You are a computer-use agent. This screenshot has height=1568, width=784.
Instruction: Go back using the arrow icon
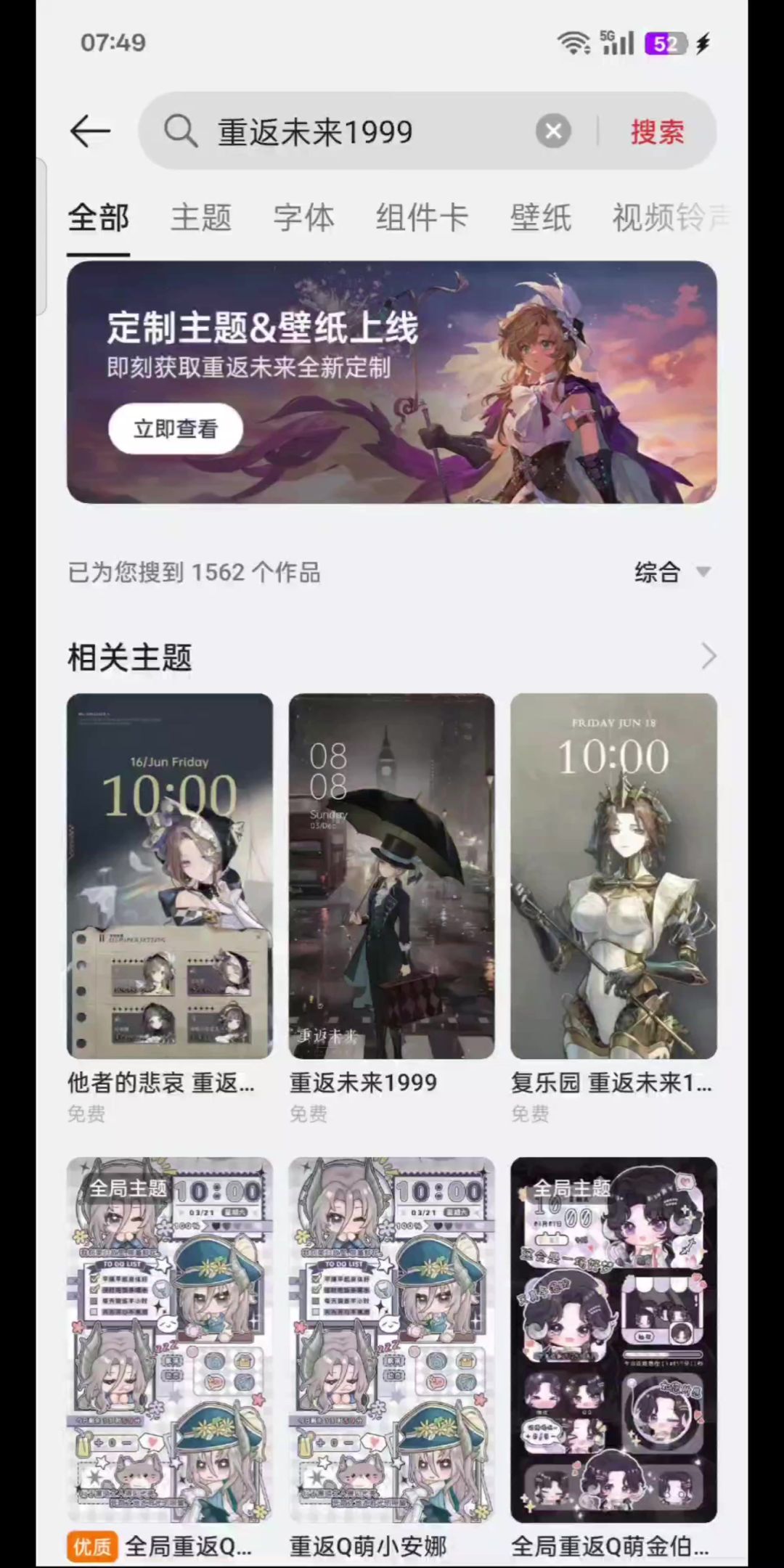[90, 131]
